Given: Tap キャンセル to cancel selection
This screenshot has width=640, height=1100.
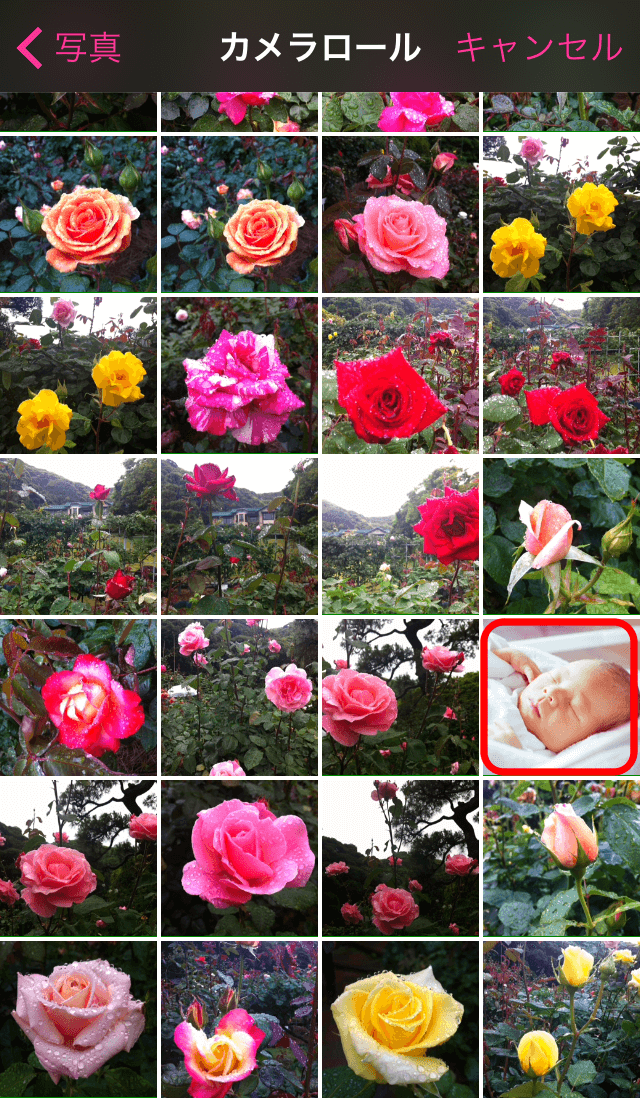Looking at the screenshot, I should [x=538, y=47].
